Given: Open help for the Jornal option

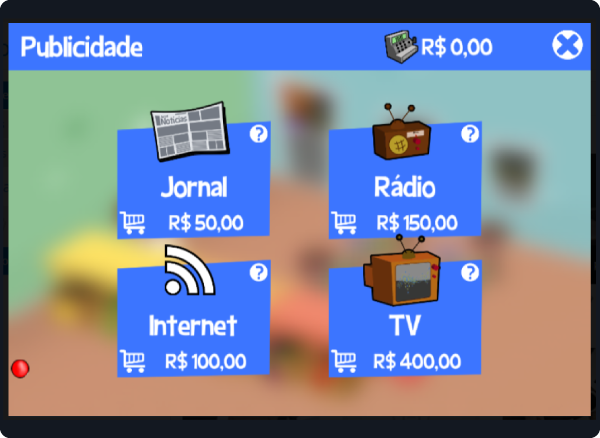Looking at the screenshot, I should 258,134.
